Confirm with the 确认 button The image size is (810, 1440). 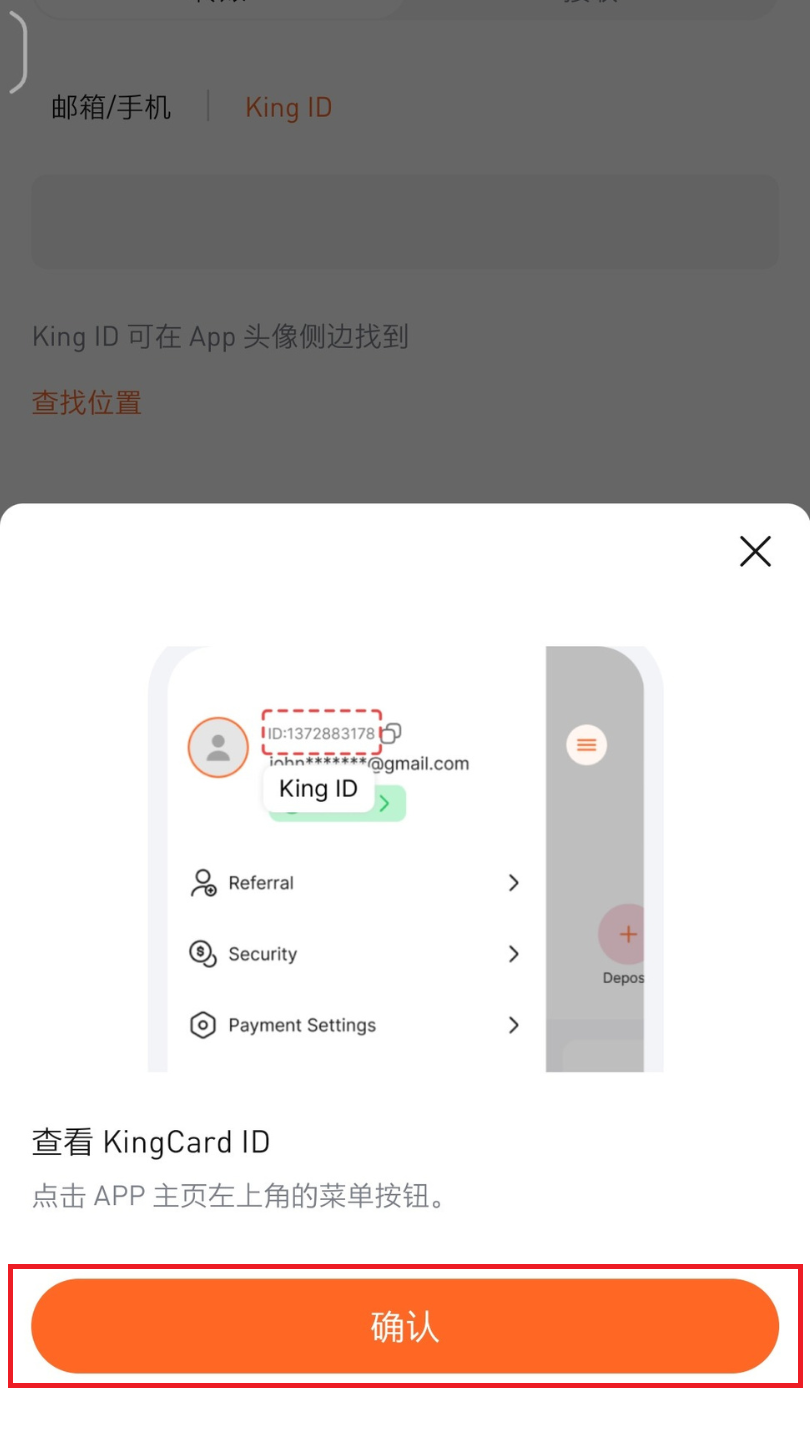click(405, 1326)
